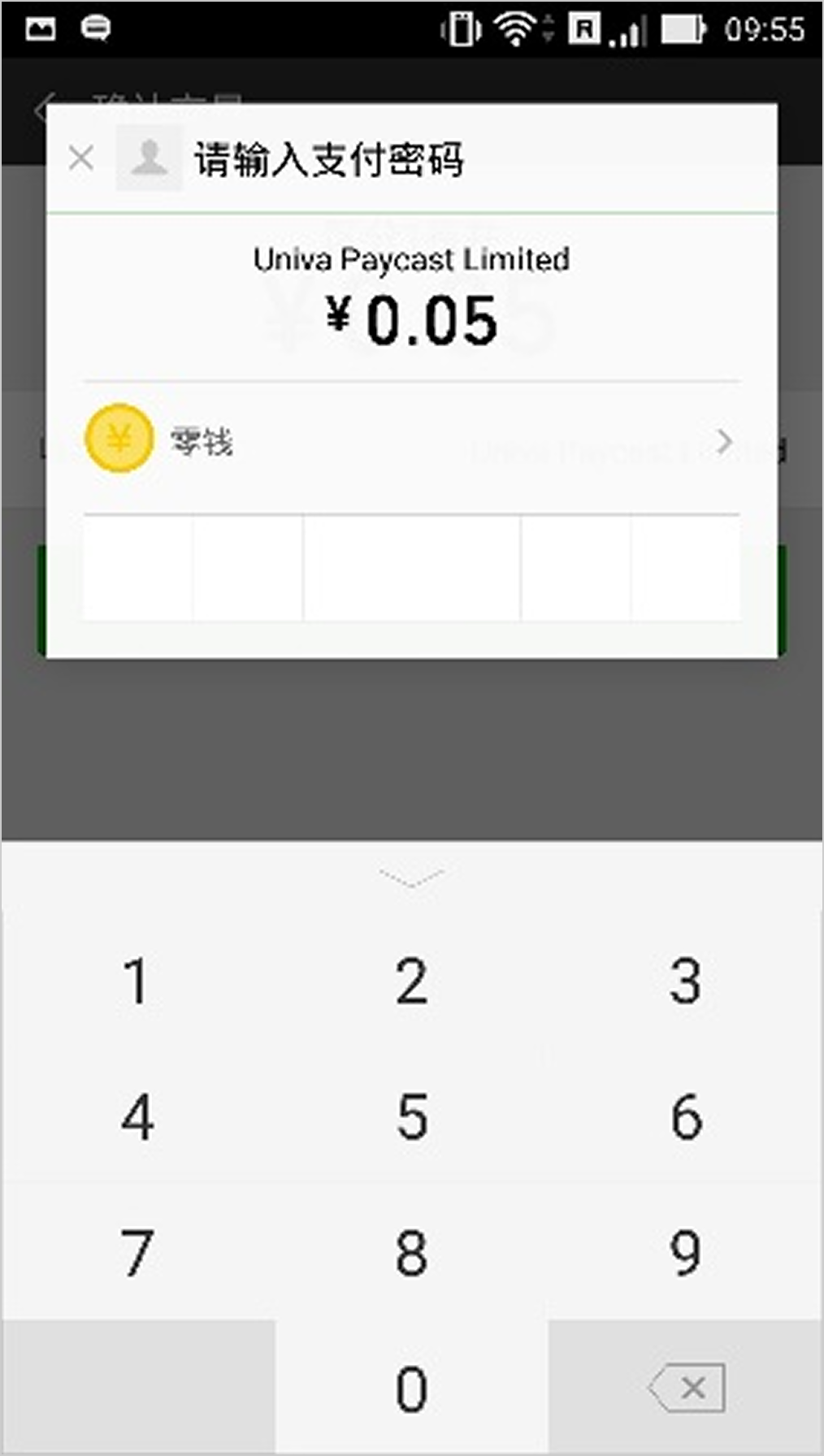This screenshot has width=824, height=1456.
Task: Enter digit 2 on the keypad
Action: click(411, 981)
